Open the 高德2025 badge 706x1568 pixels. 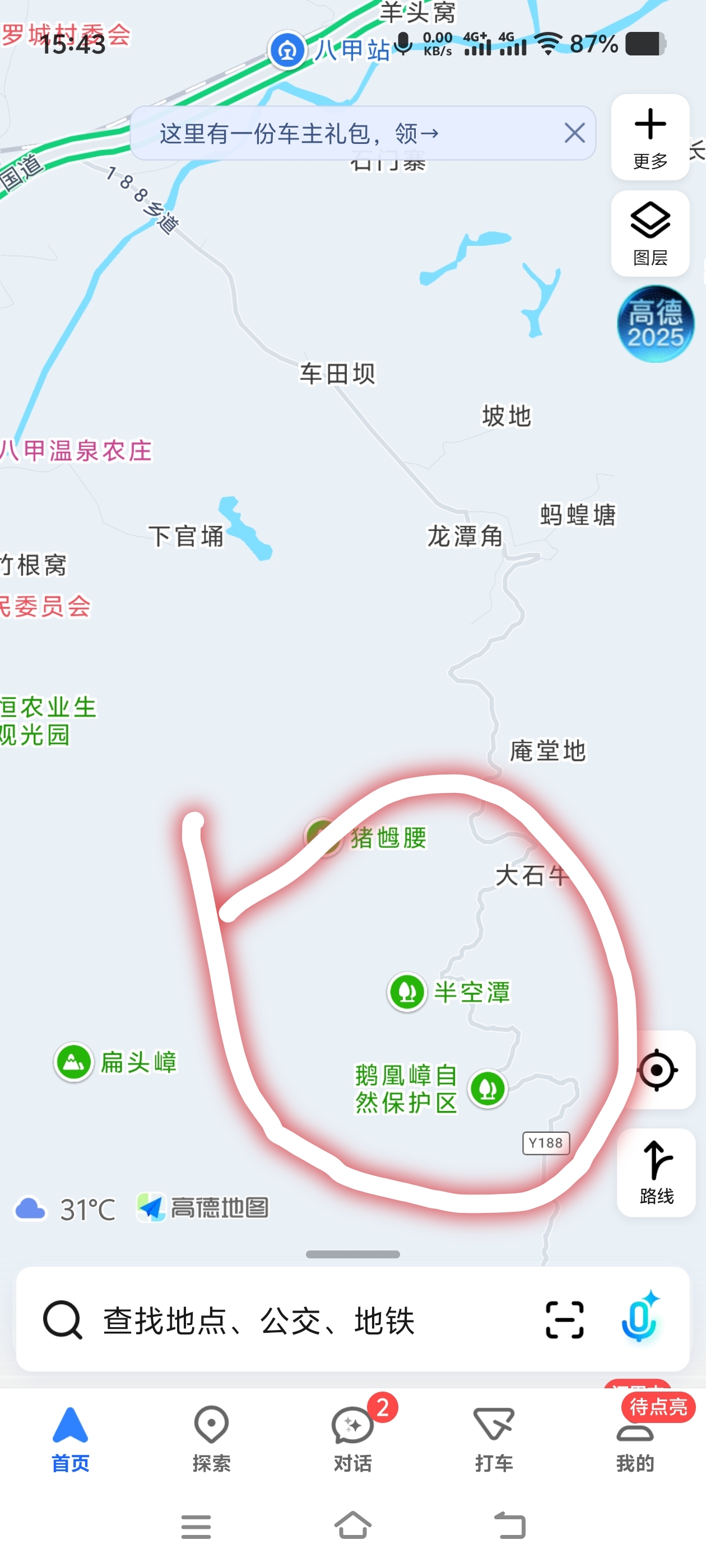pyautogui.click(x=655, y=324)
